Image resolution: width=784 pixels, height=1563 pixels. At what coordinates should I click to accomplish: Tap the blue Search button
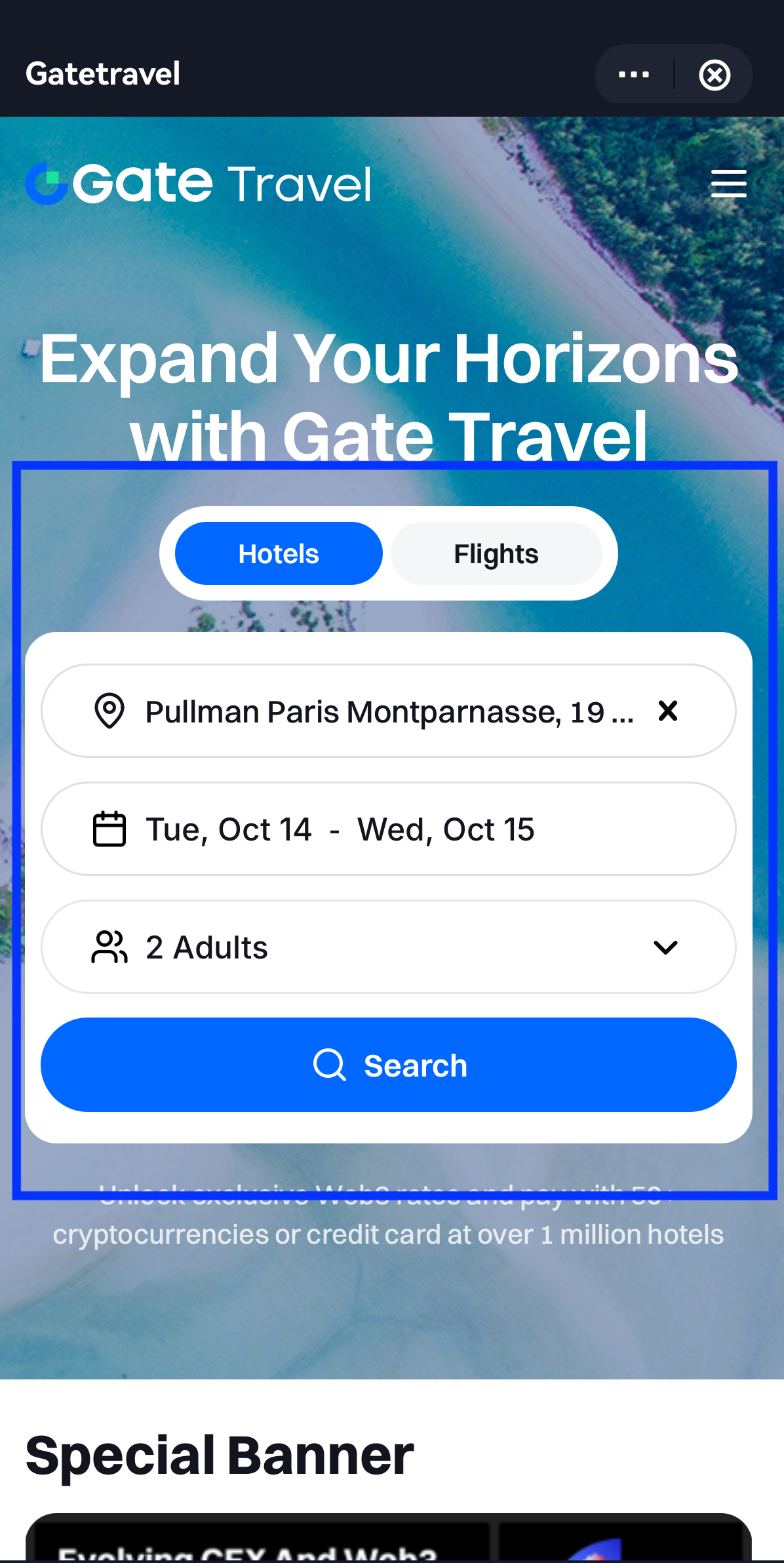pyautogui.click(x=388, y=1065)
